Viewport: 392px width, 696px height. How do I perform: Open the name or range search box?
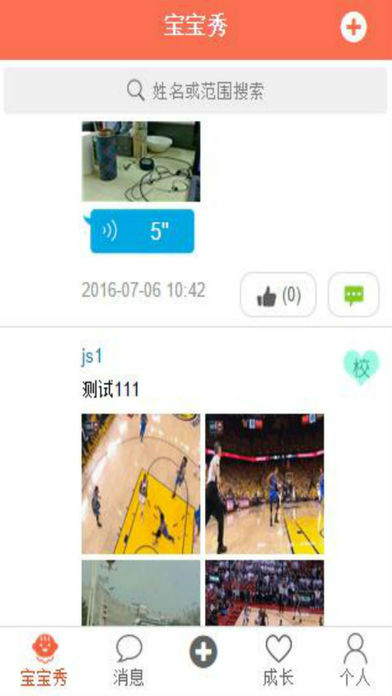click(x=196, y=91)
